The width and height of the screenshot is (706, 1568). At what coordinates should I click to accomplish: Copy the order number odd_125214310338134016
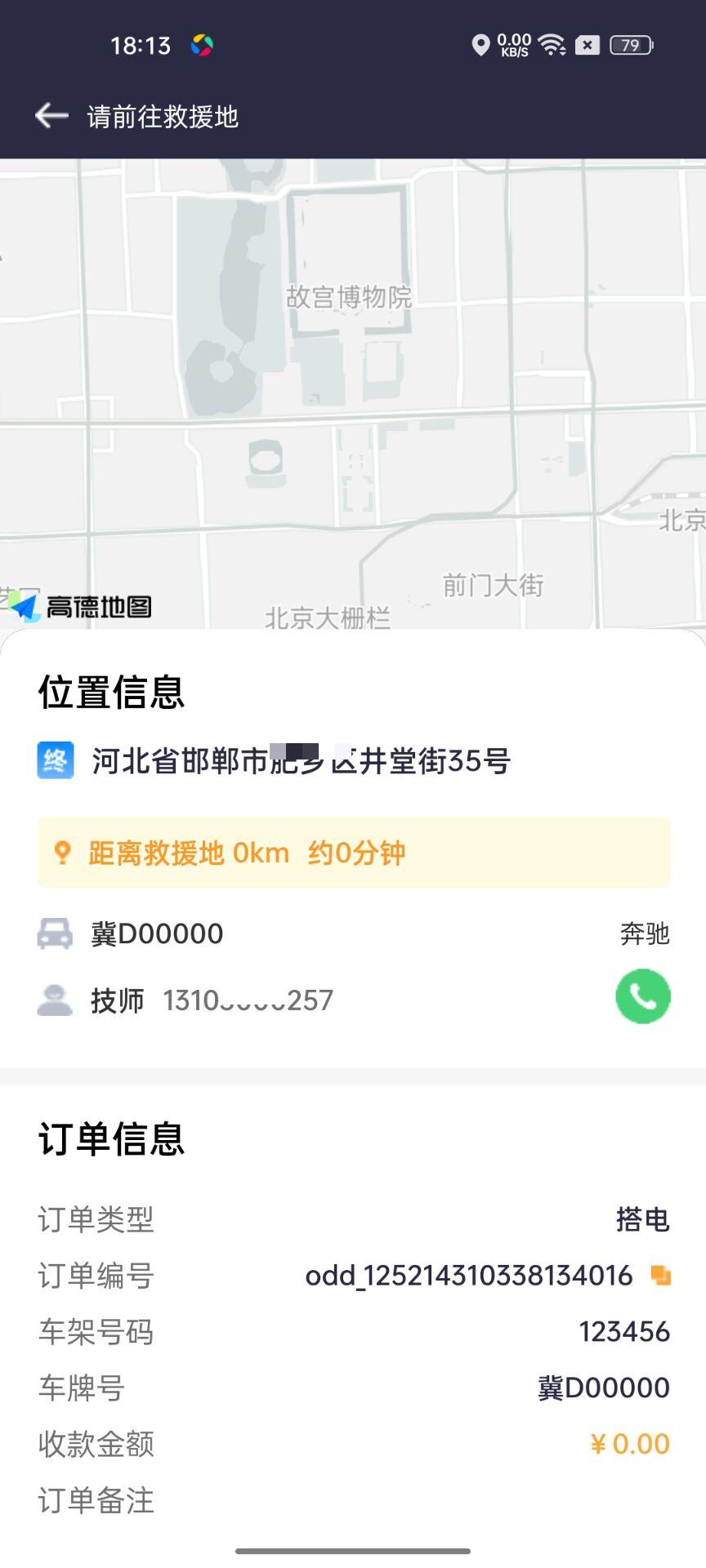click(x=660, y=1275)
